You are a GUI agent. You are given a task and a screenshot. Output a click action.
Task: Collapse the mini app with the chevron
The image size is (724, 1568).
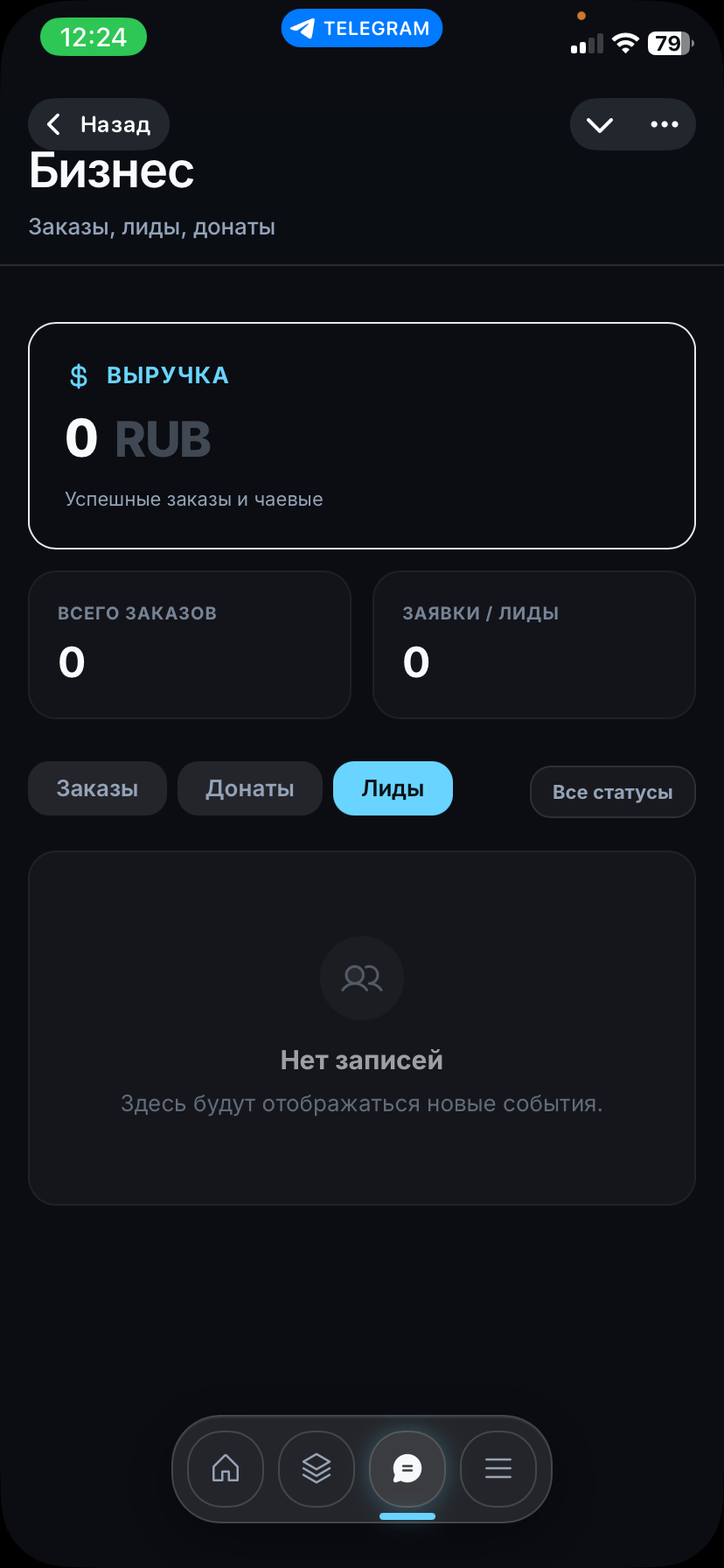pyautogui.click(x=600, y=124)
